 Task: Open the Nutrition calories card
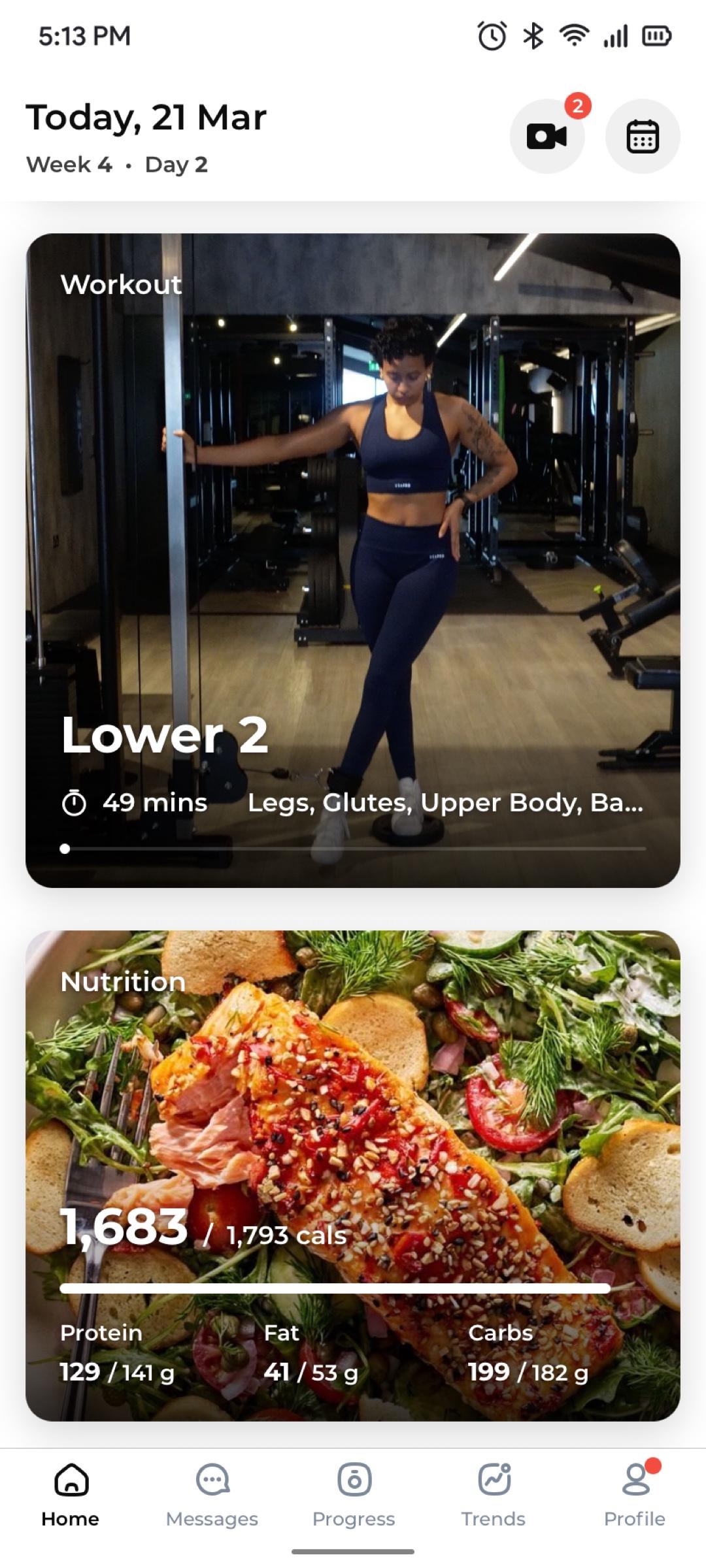tap(353, 1175)
